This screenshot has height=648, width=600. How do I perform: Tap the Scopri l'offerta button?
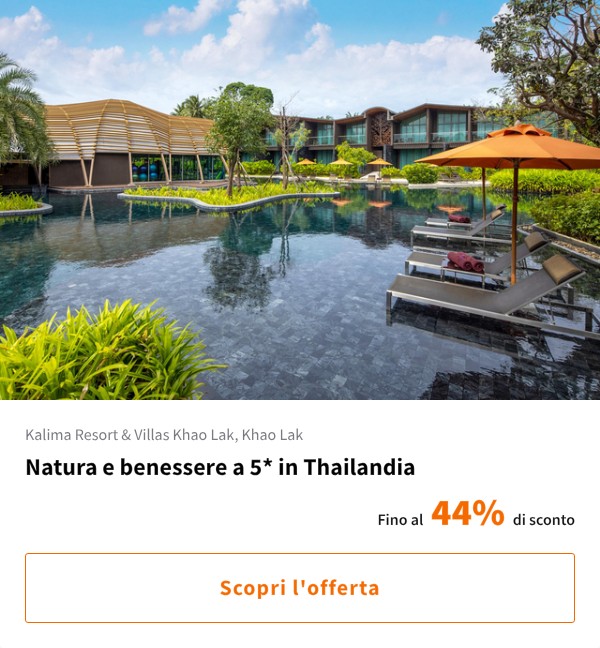click(x=300, y=588)
